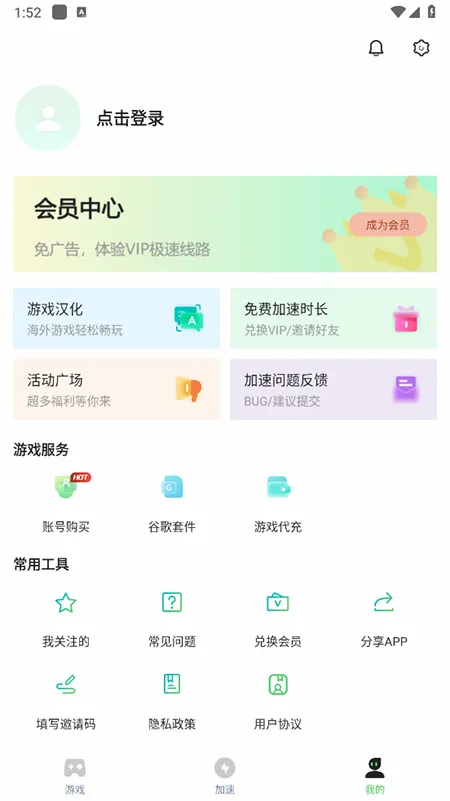Open 账号购买 under game services

(66, 503)
